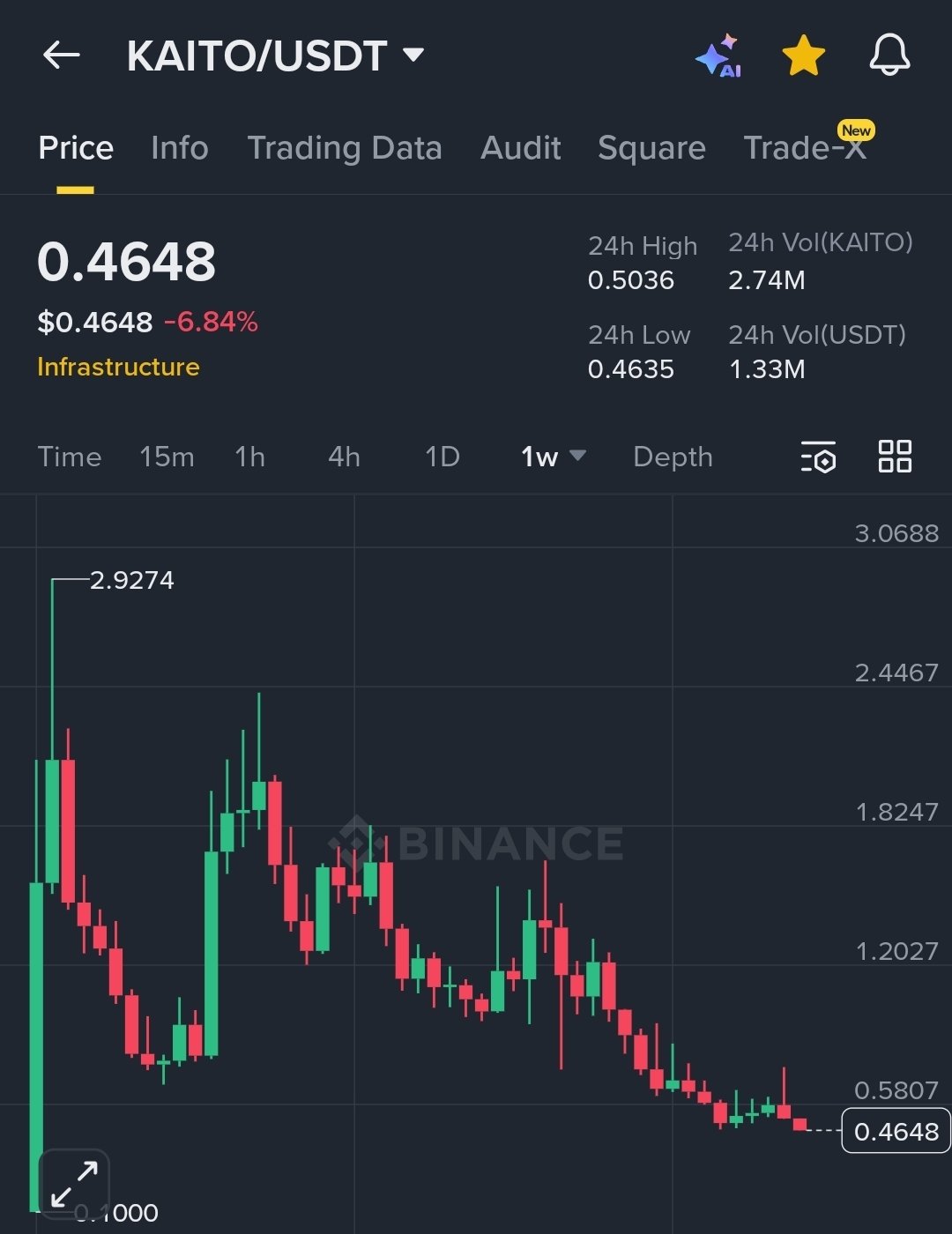
Task: Open chart indicator settings icon
Action: pos(818,457)
